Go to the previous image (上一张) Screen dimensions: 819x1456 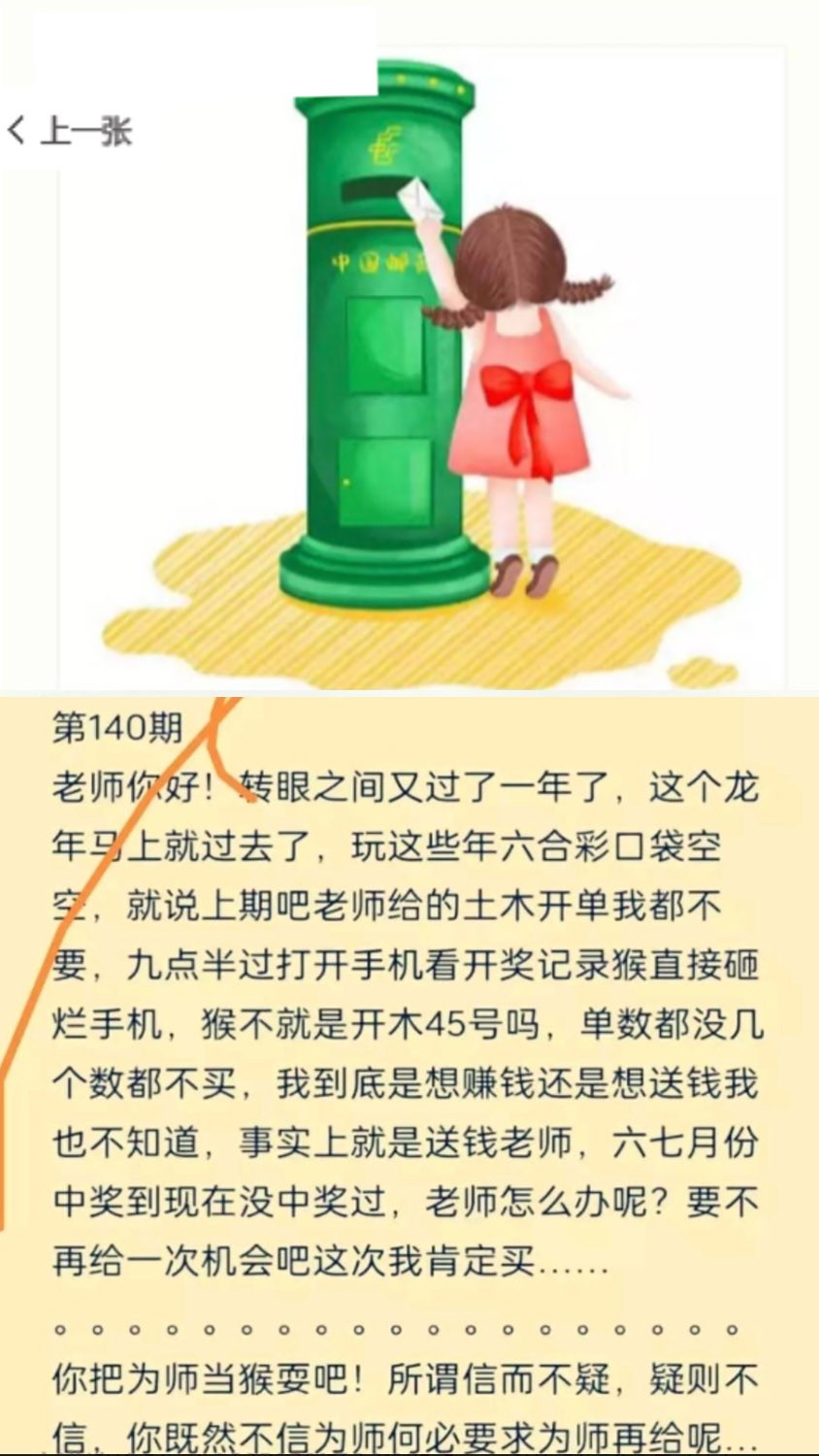click(x=70, y=130)
